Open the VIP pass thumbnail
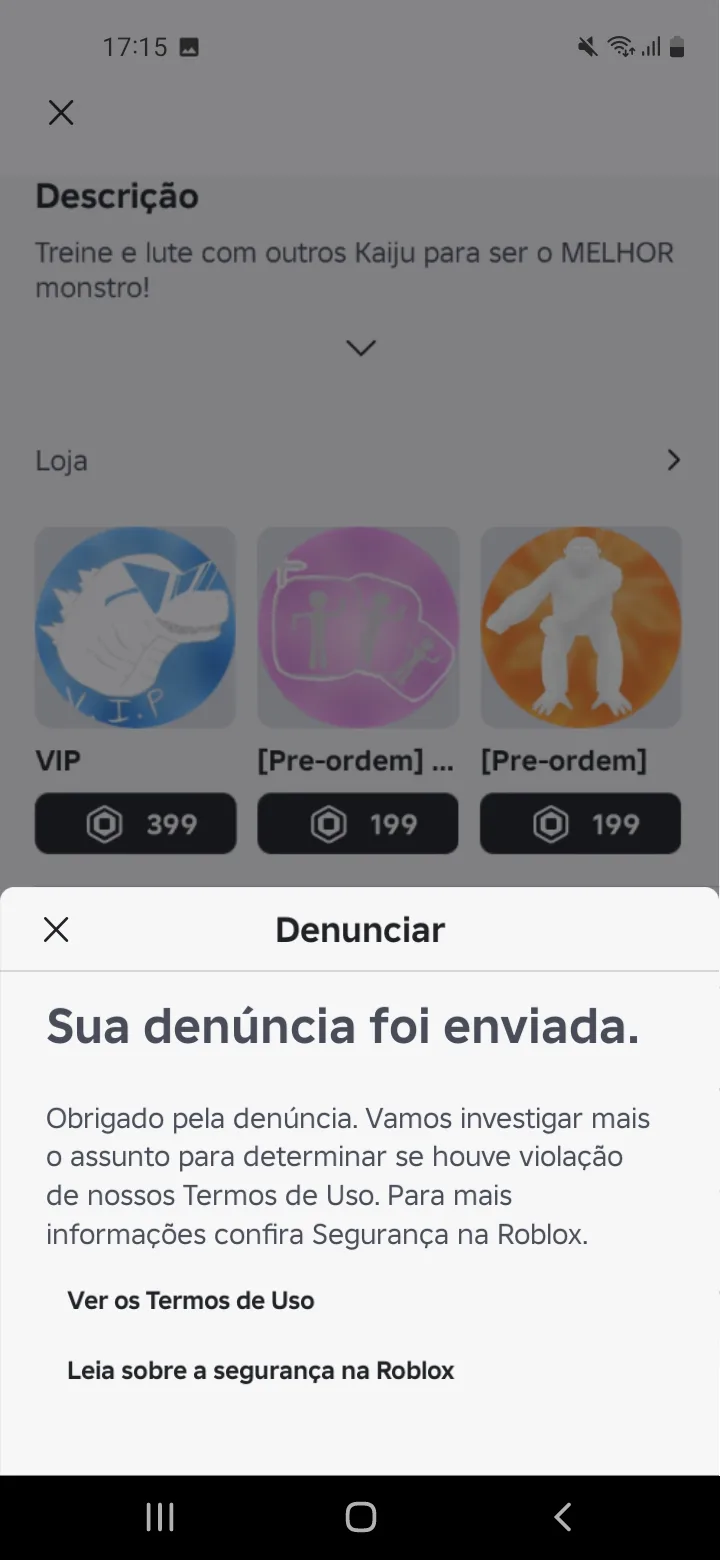This screenshot has width=720, height=1560. (x=136, y=627)
